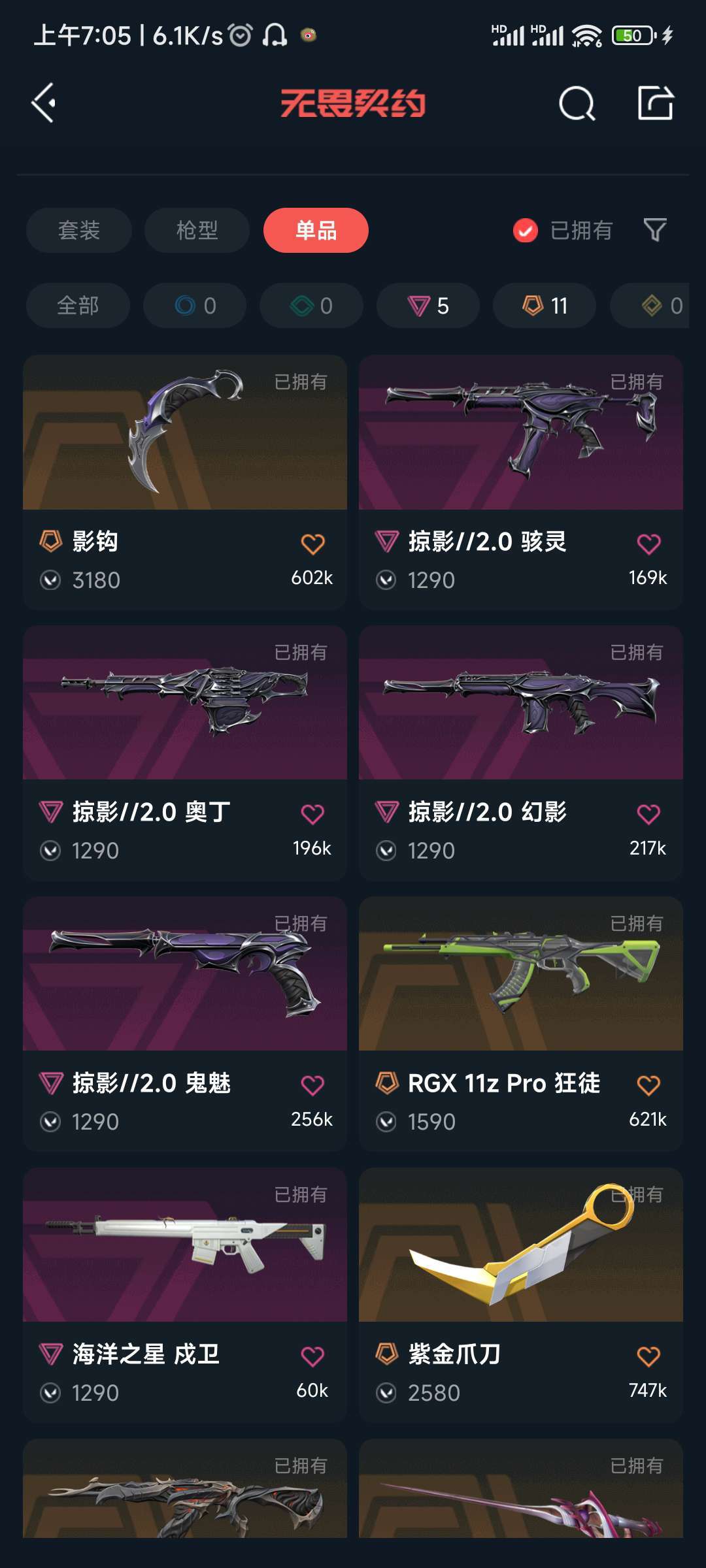
Task: Like the 掠影//2.0 骇灵 skin
Action: 648,544
